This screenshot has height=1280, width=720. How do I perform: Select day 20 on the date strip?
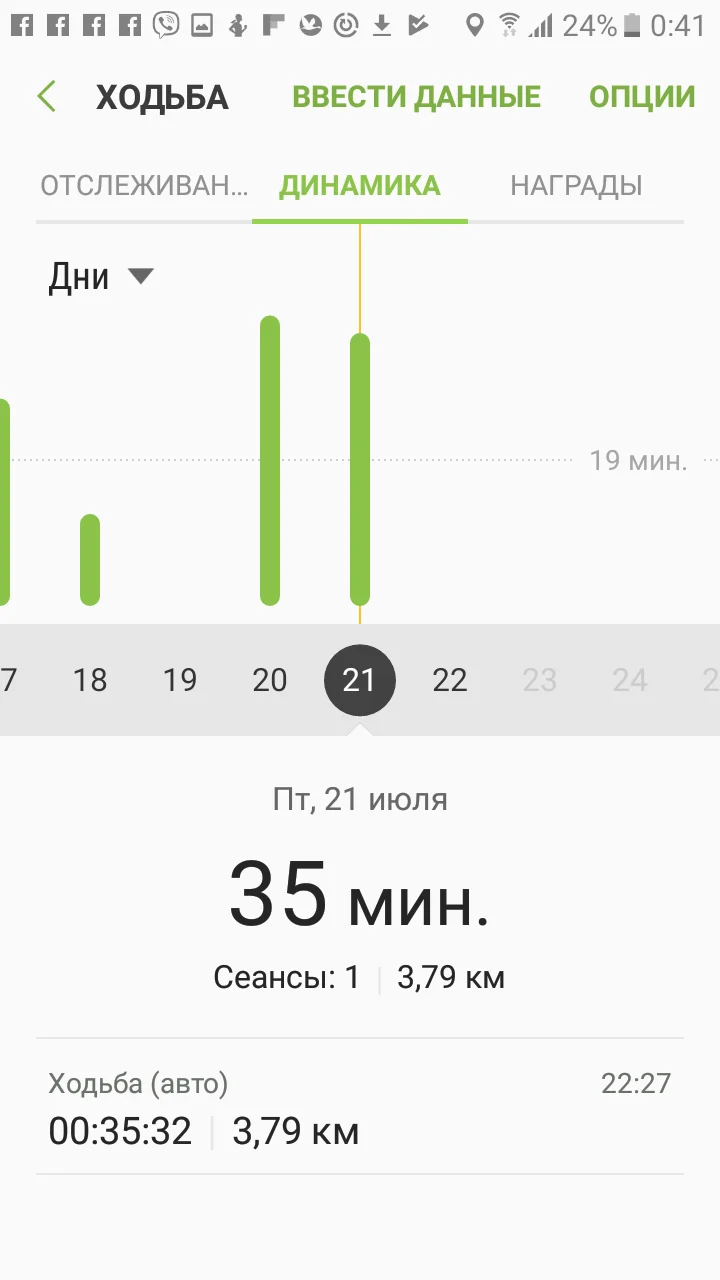(270, 680)
